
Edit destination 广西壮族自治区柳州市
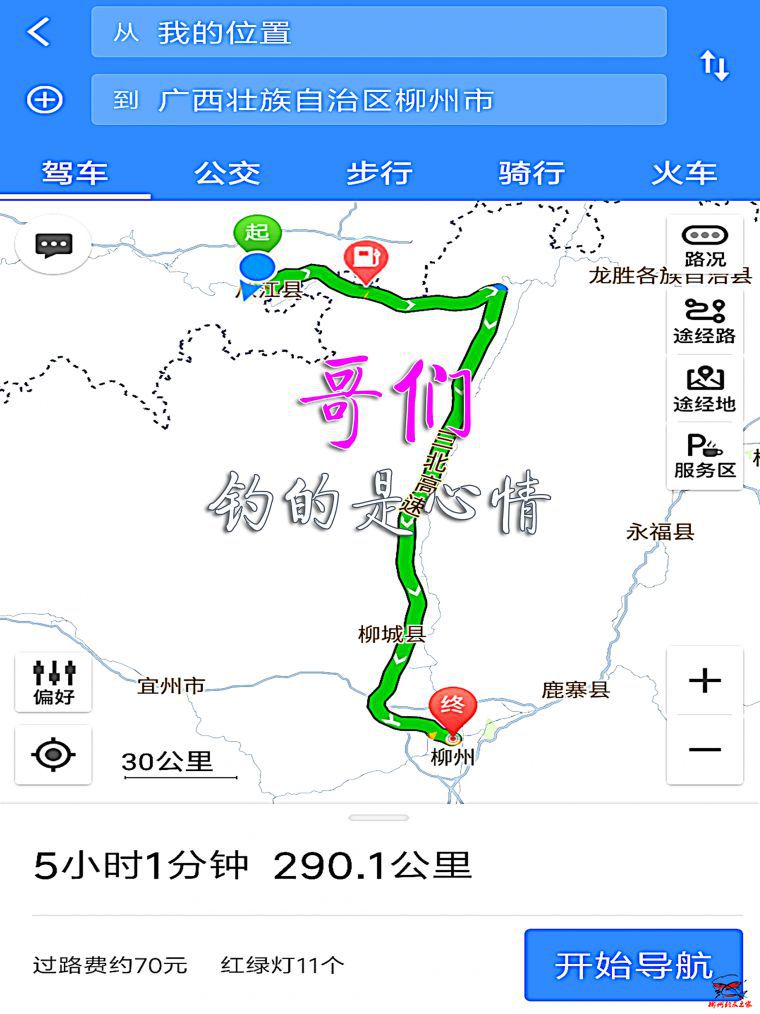378,100
